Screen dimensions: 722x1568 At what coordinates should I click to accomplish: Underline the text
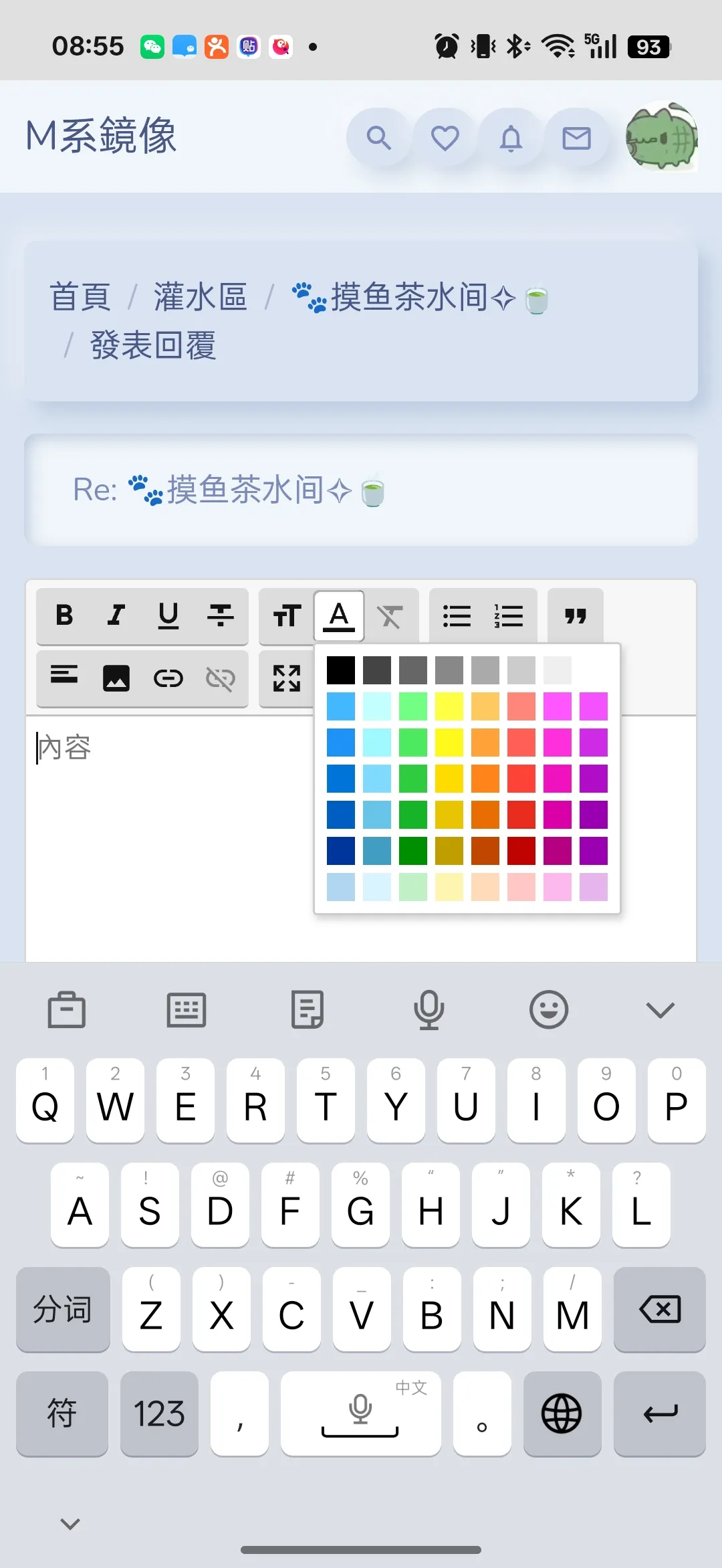[168, 615]
